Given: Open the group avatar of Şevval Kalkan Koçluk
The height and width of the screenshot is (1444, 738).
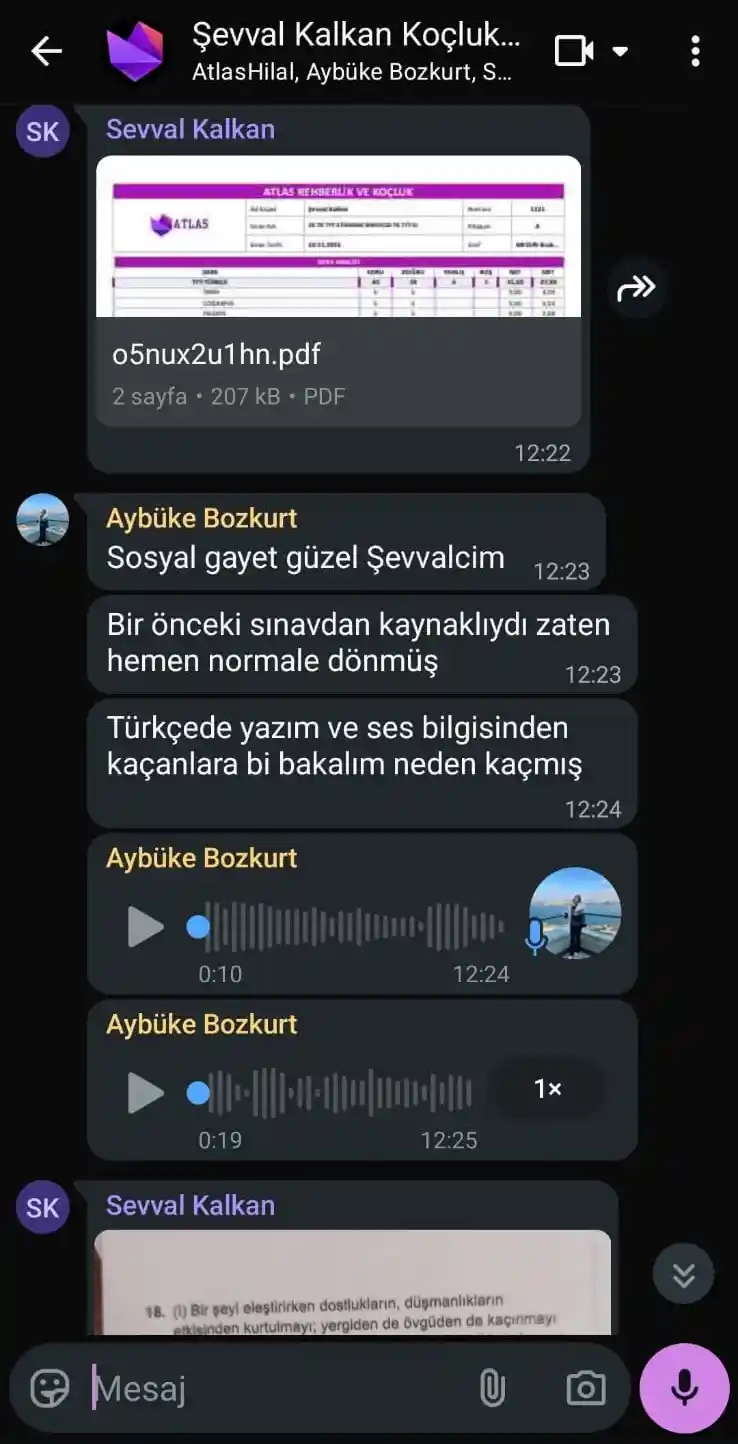Looking at the screenshot, I should coord(137,50).
